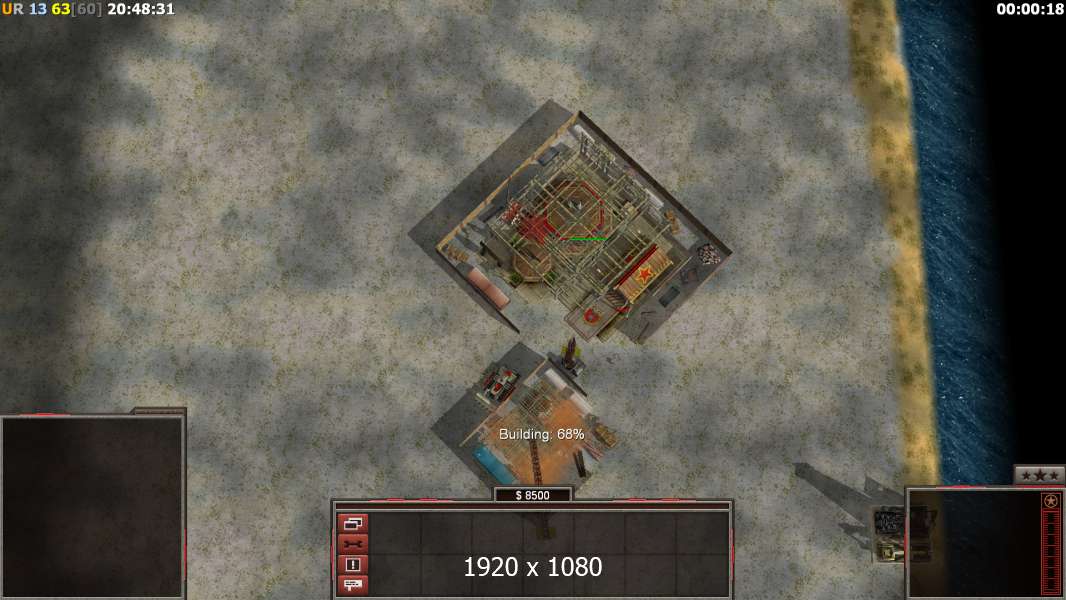1066x600 pixels.
Task: Open the exclamation alert button
Action: tap(353, 564)
